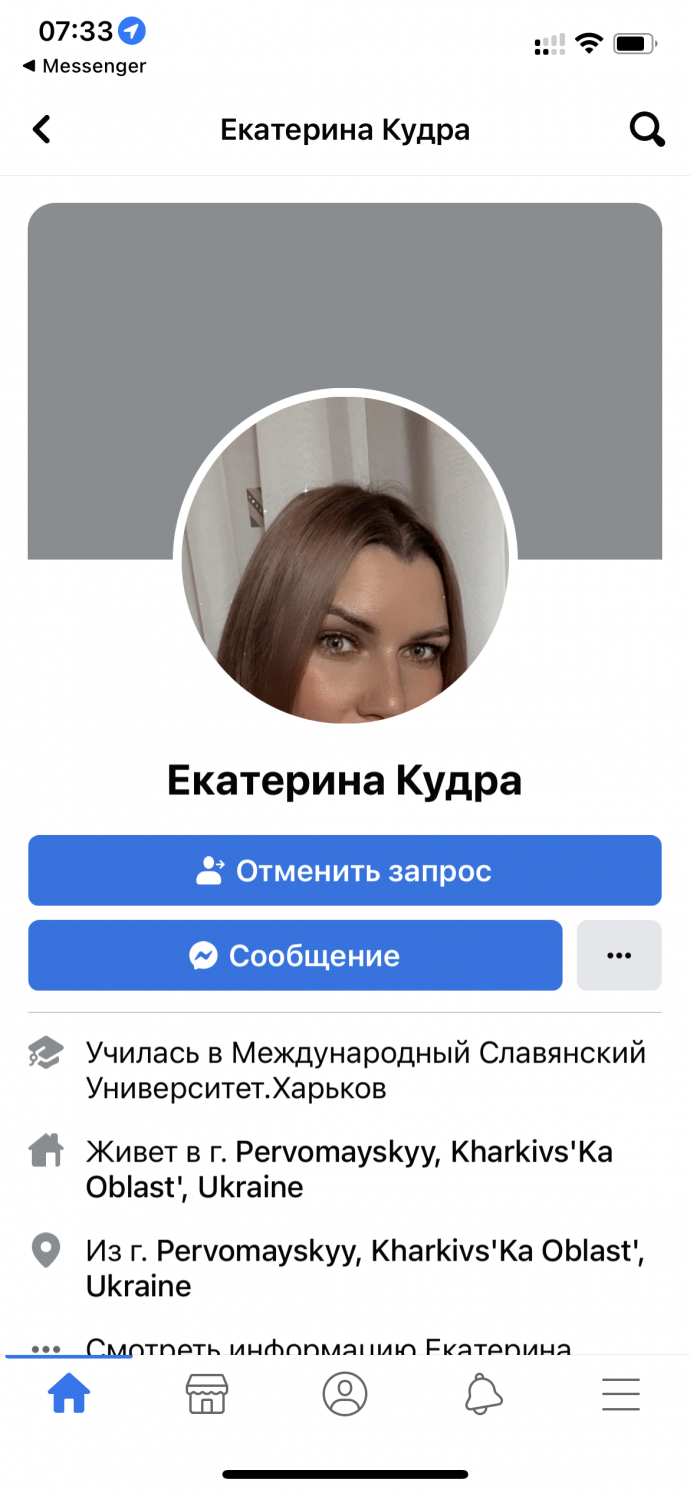Open Международный Славянский Университет education link
The width and height of the screenshot is (690, 1493).
pyautogui.click(x=365, y=1070)
